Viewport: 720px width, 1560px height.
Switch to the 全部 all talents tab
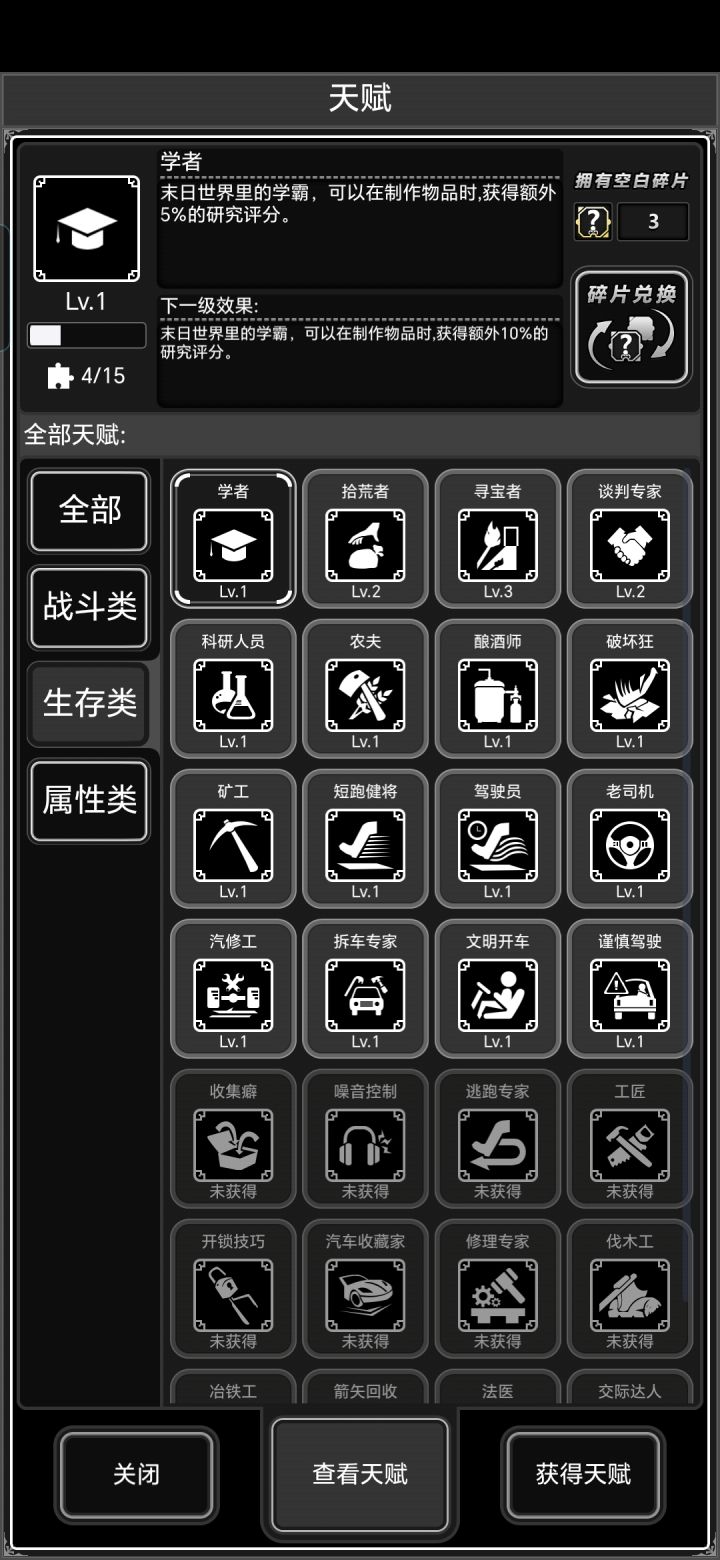(x=89, y=511)
